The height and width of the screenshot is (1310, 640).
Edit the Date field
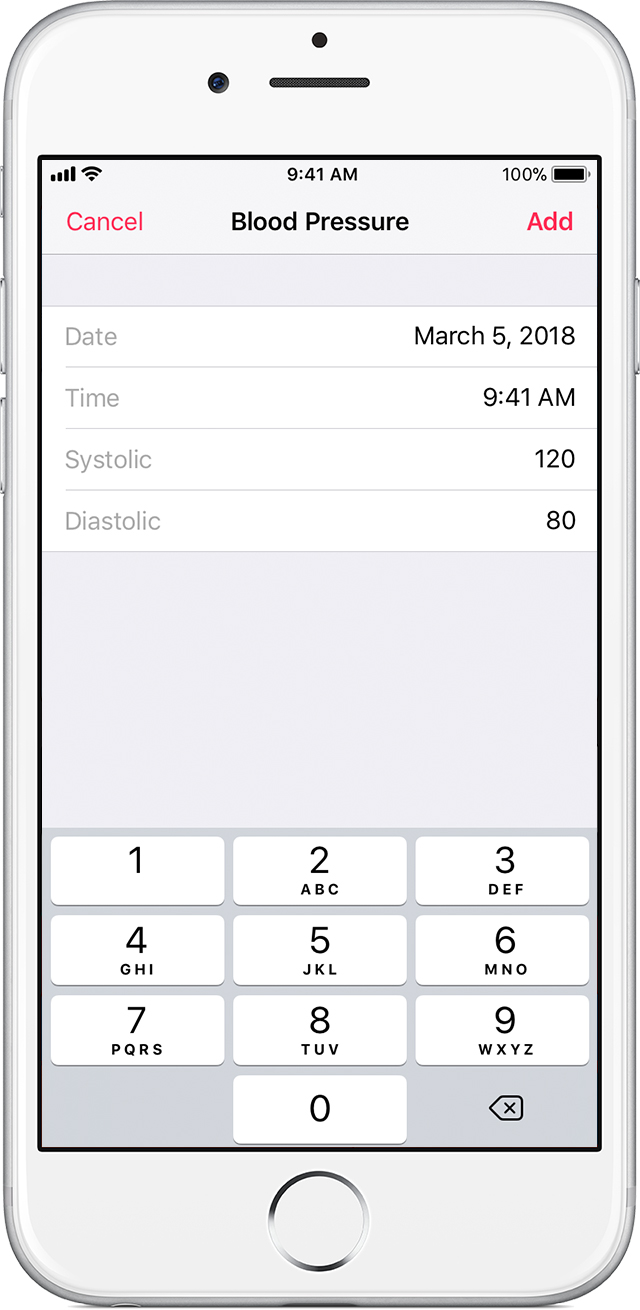tap(320, 336)
